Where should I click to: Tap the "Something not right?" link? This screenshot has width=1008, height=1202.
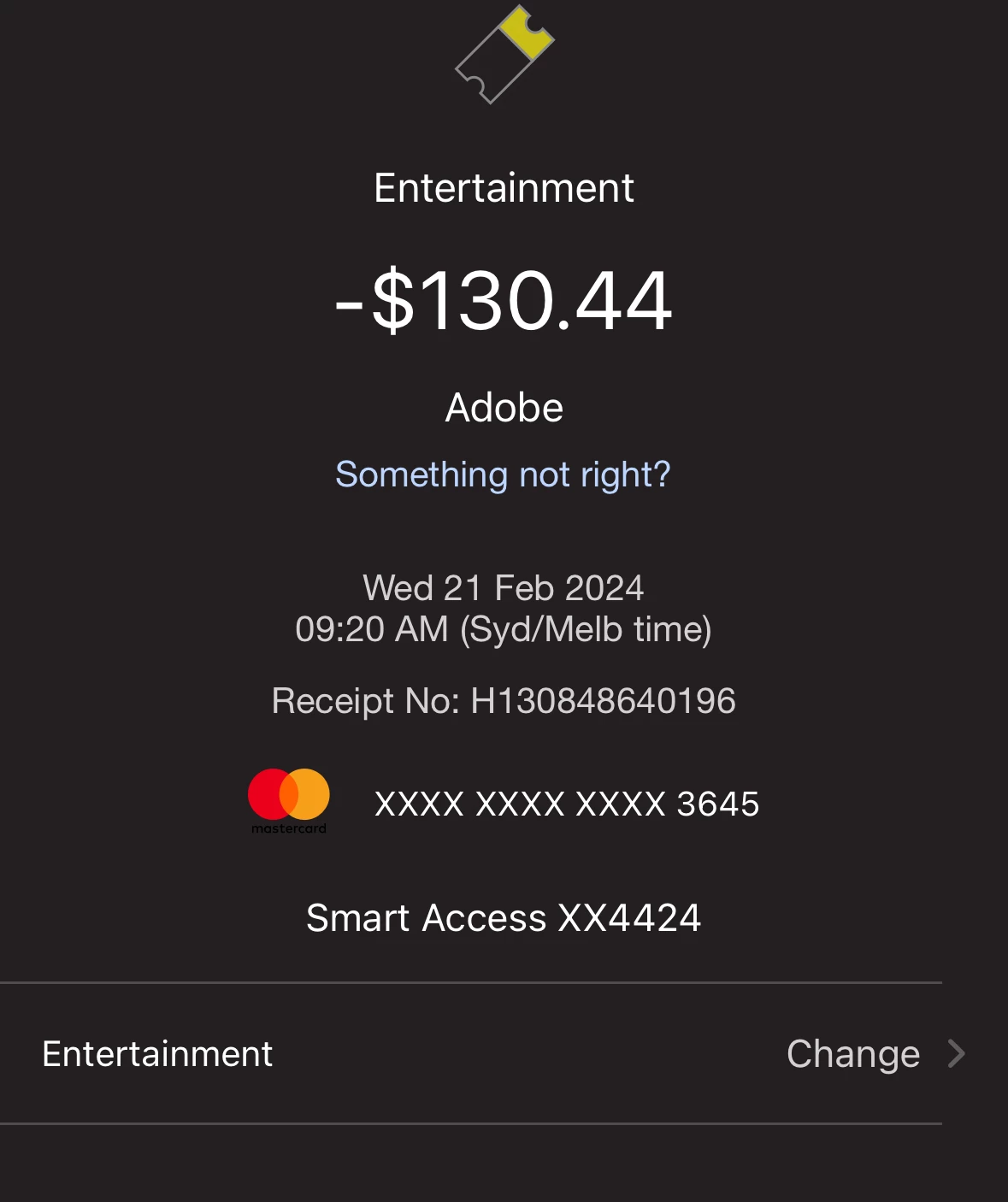[503, 474]
